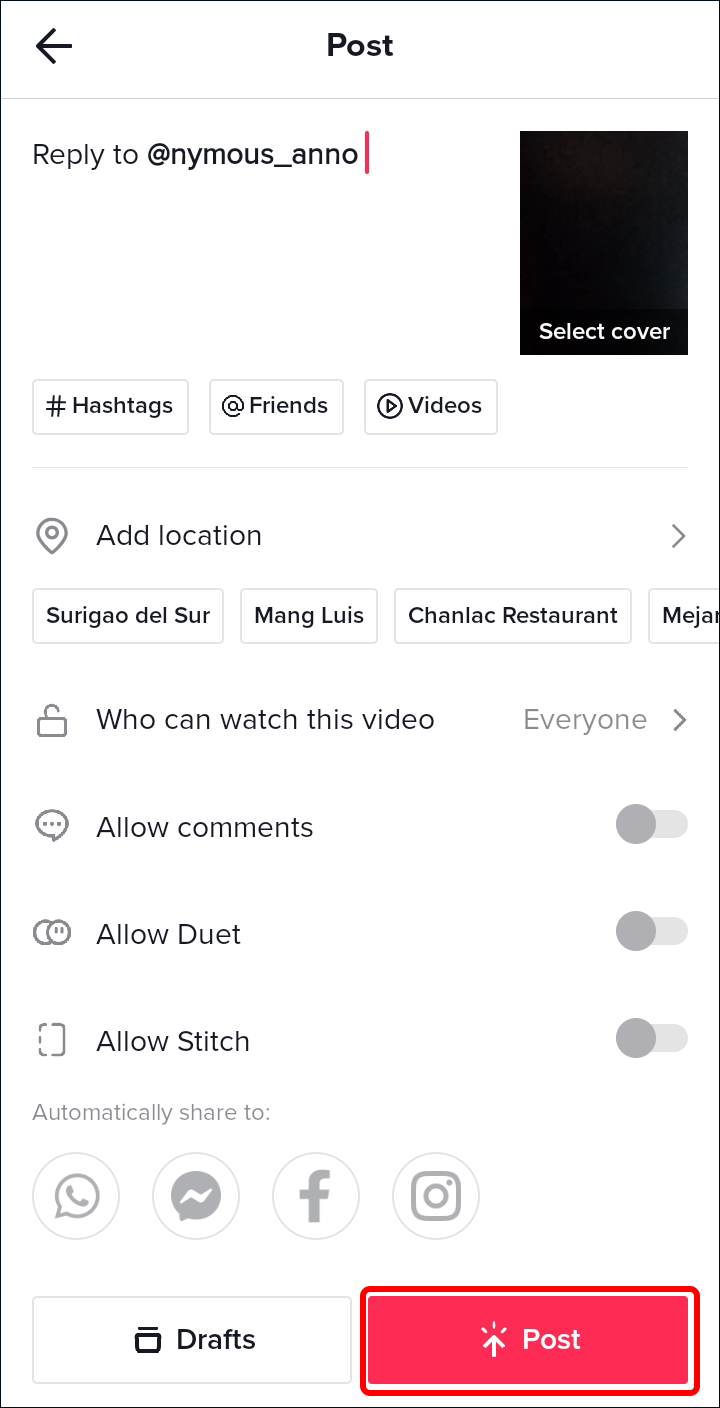Viewport: 720px width, 1408px height.
Task: Share automatically to Instagram
Action: click(x=436, y=1196)
